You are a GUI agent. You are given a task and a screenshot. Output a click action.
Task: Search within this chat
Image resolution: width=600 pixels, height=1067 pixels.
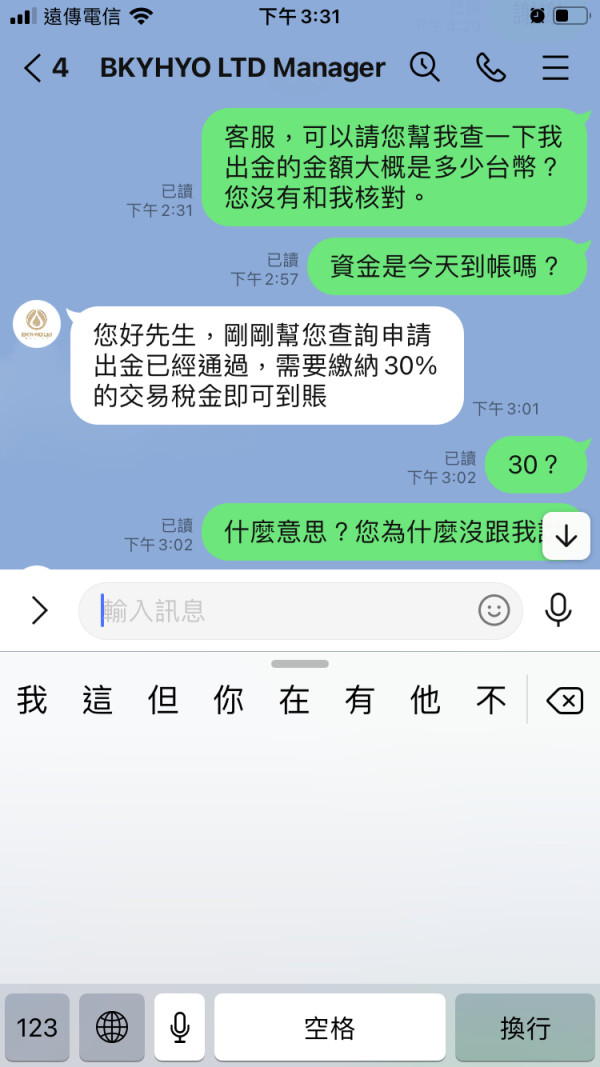[x=424, y=67]
